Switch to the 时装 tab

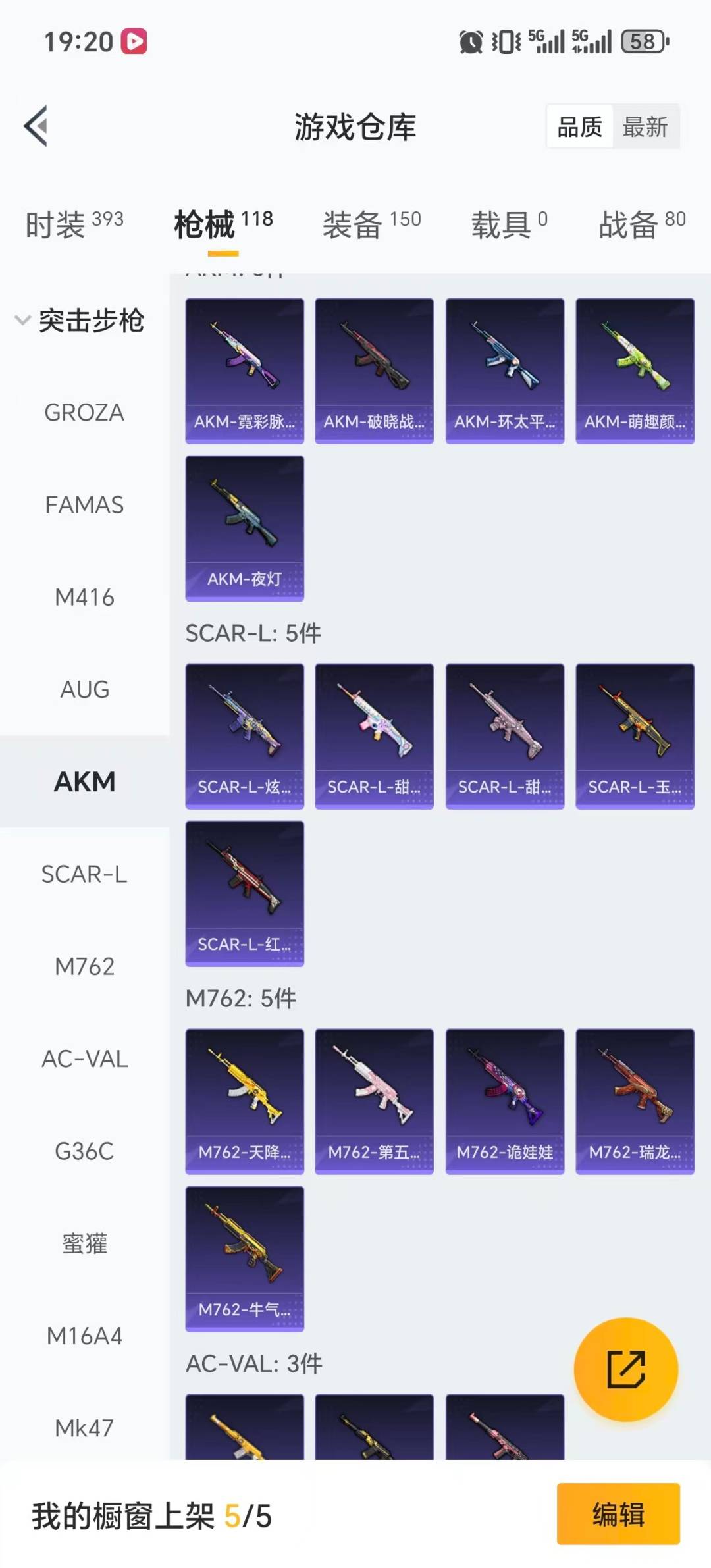coord(74,224)
